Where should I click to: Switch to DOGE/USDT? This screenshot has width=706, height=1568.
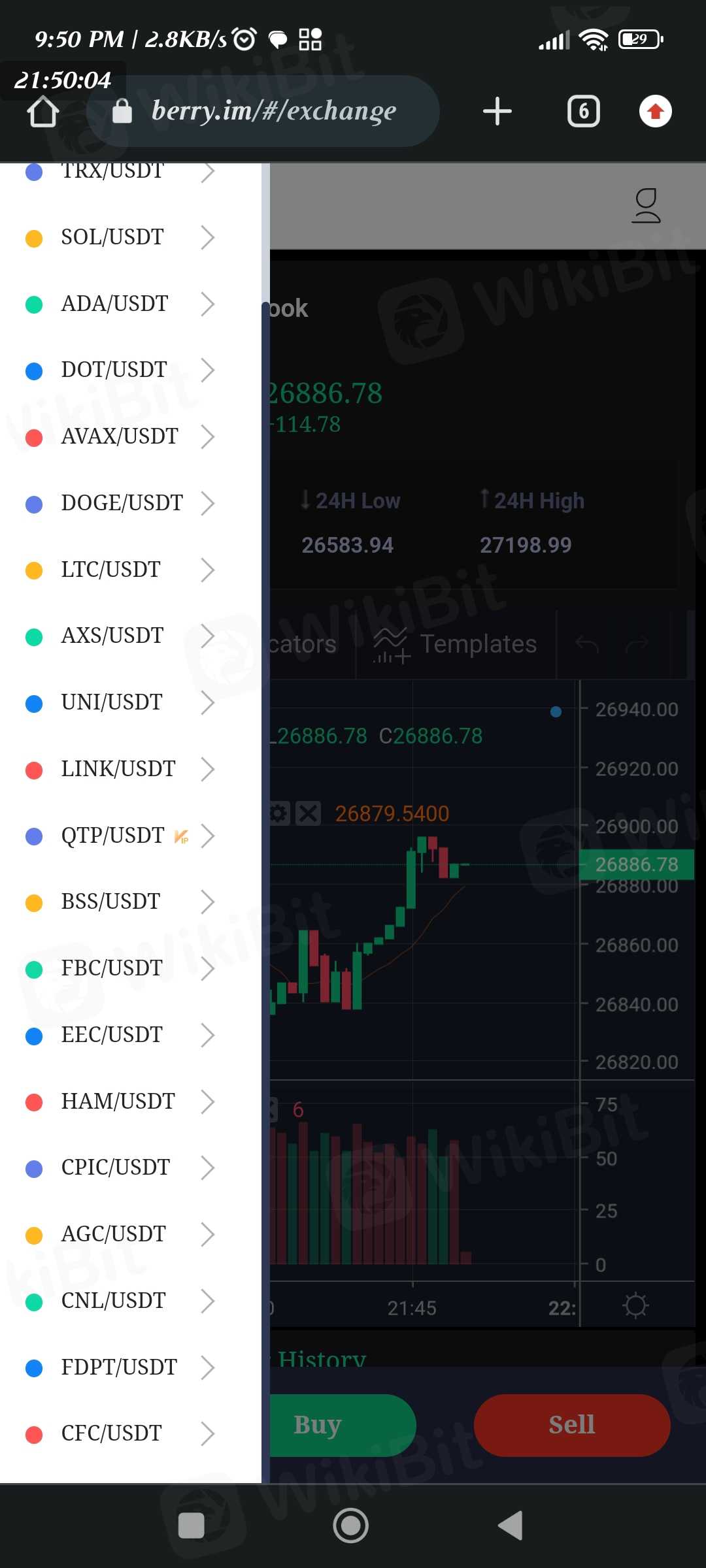122,503
